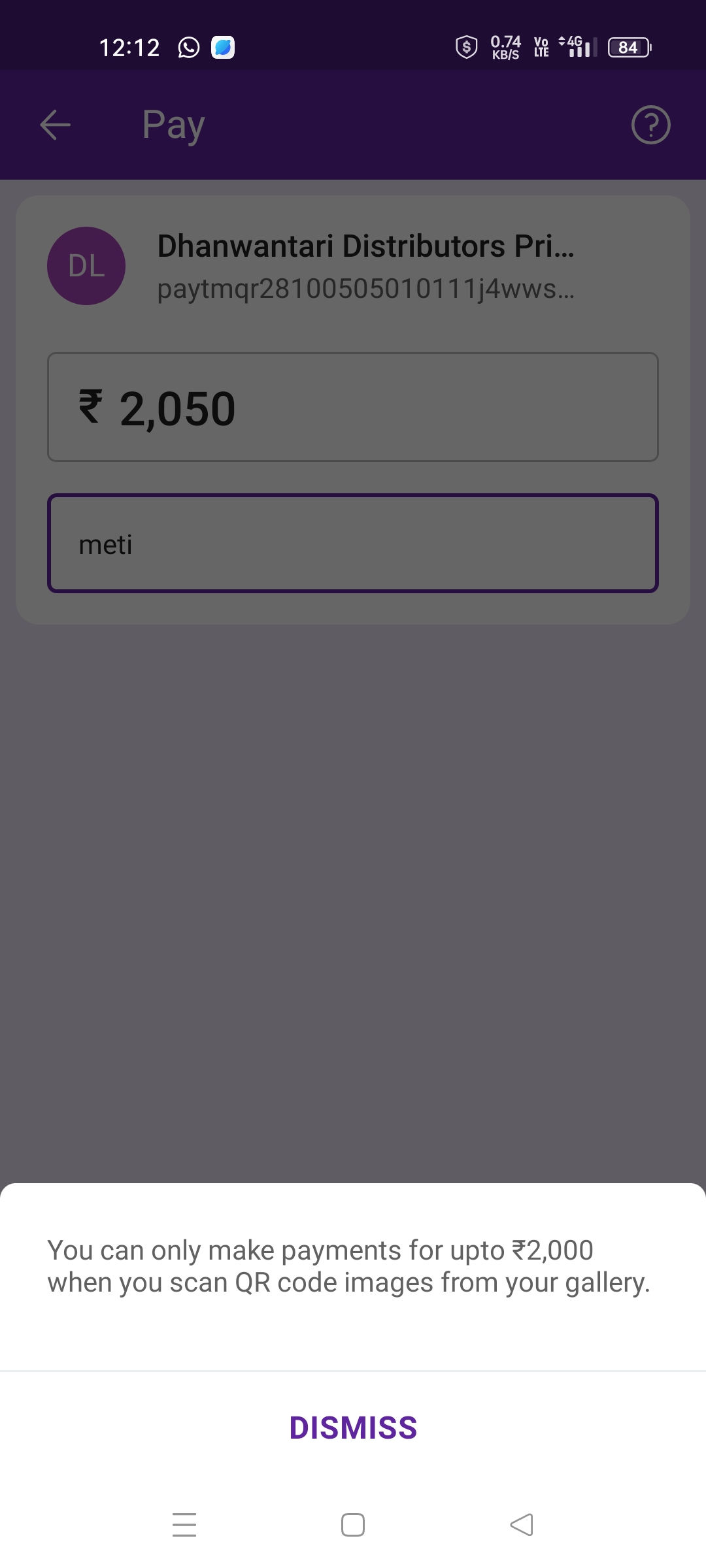Edit the ₹ 2,050 amount field
Screen dimensions: 706x1568
pyautogui.click(x=353, y=407)
